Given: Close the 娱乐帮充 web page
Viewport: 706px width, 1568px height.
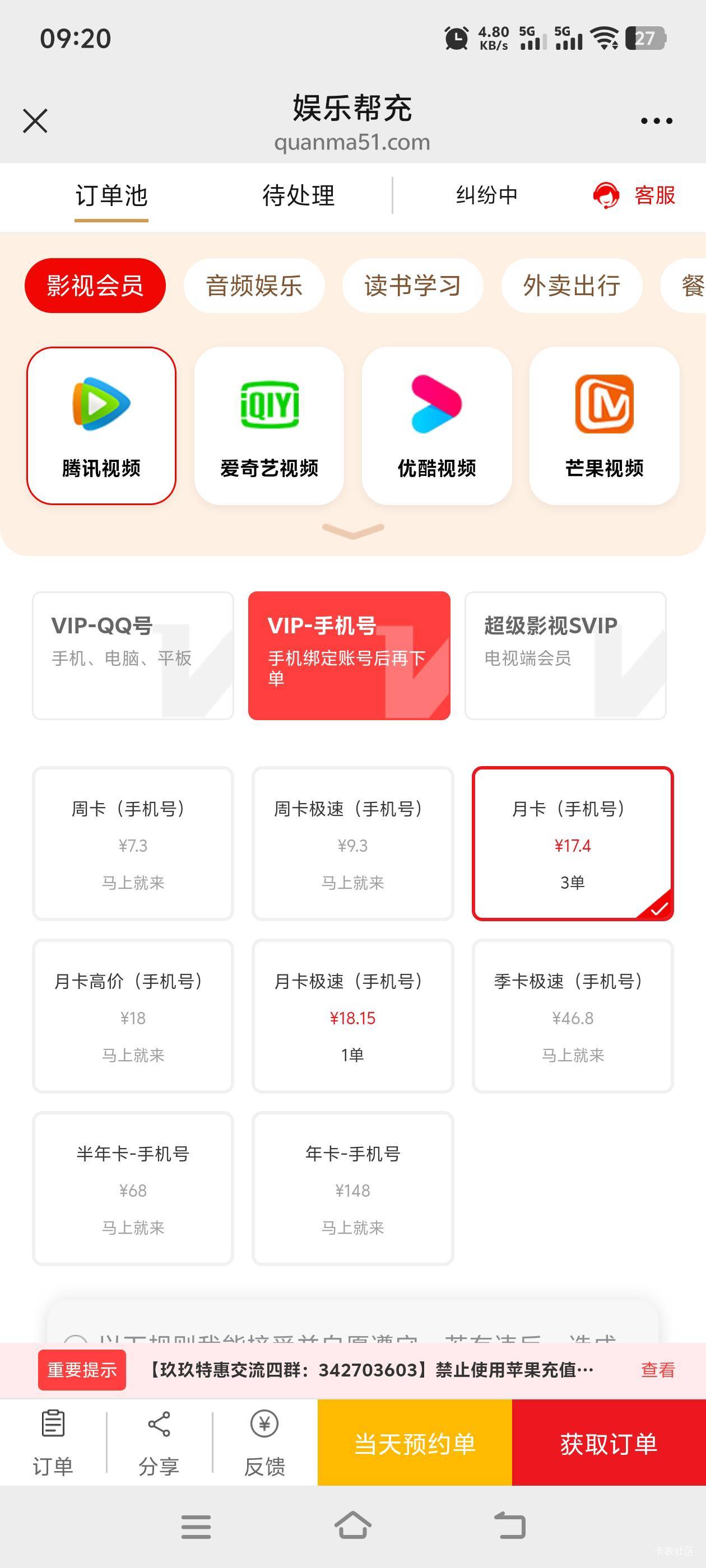Looking at the screenshot, I should (35, 120).
